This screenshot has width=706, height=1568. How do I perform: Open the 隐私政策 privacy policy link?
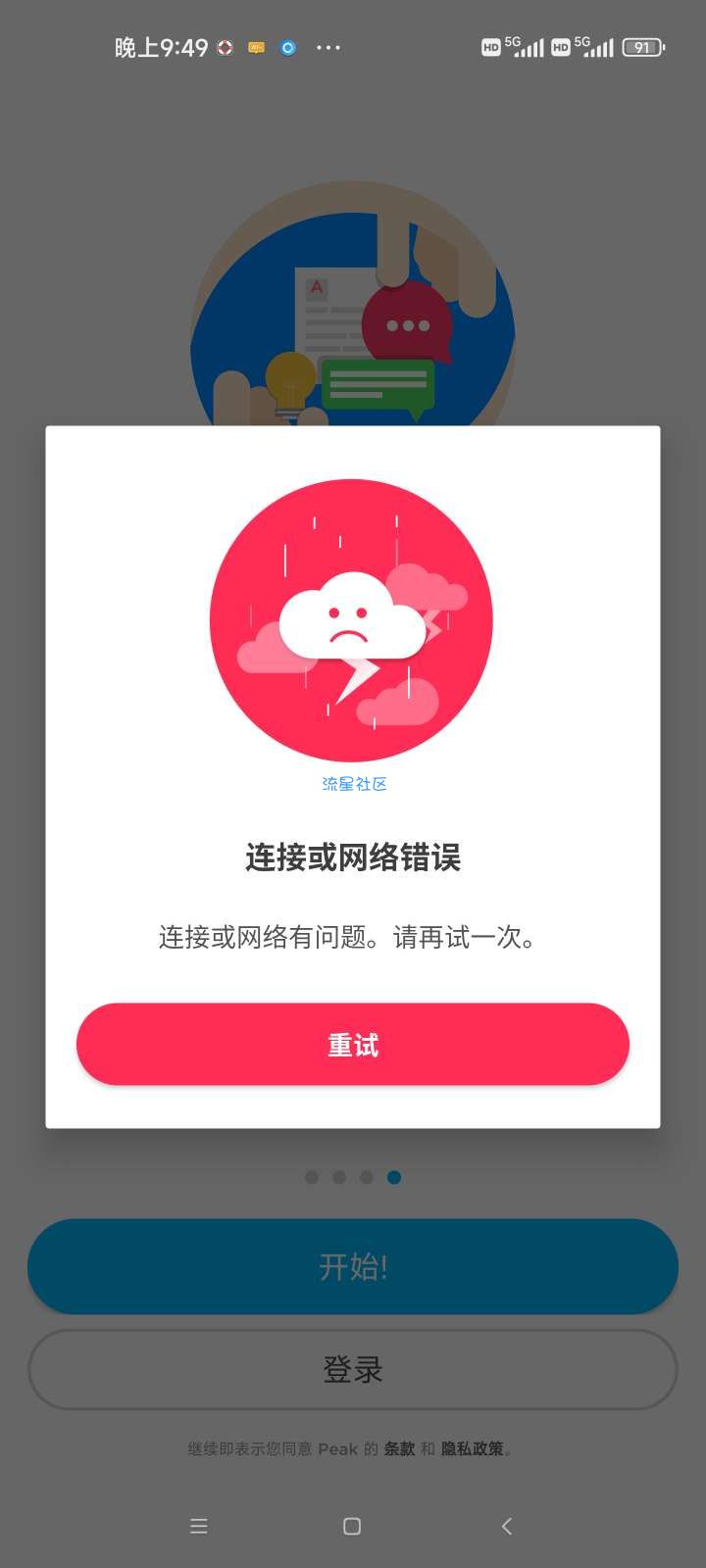472,1448
